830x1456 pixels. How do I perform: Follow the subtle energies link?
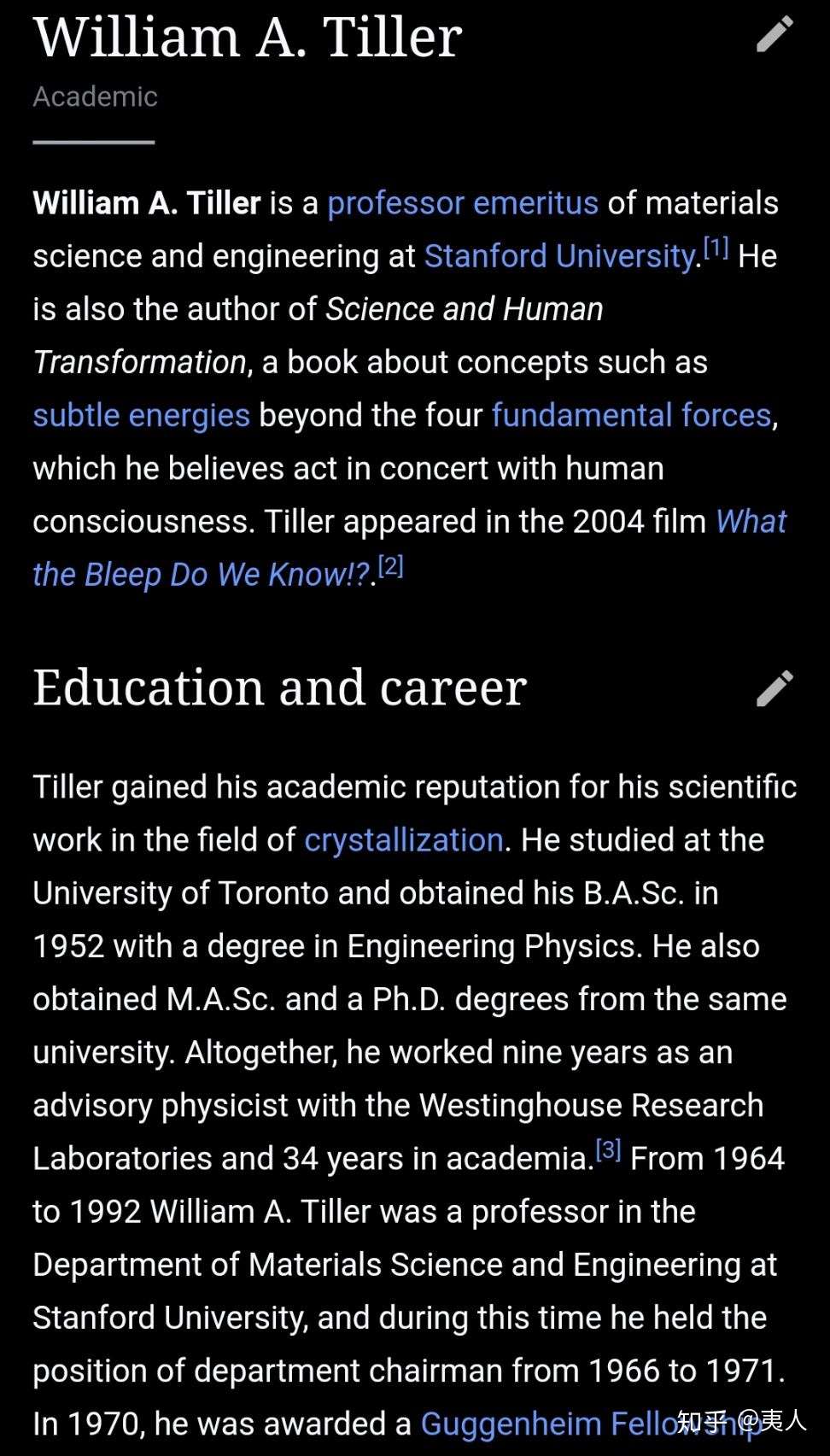(x=142, y=415)
